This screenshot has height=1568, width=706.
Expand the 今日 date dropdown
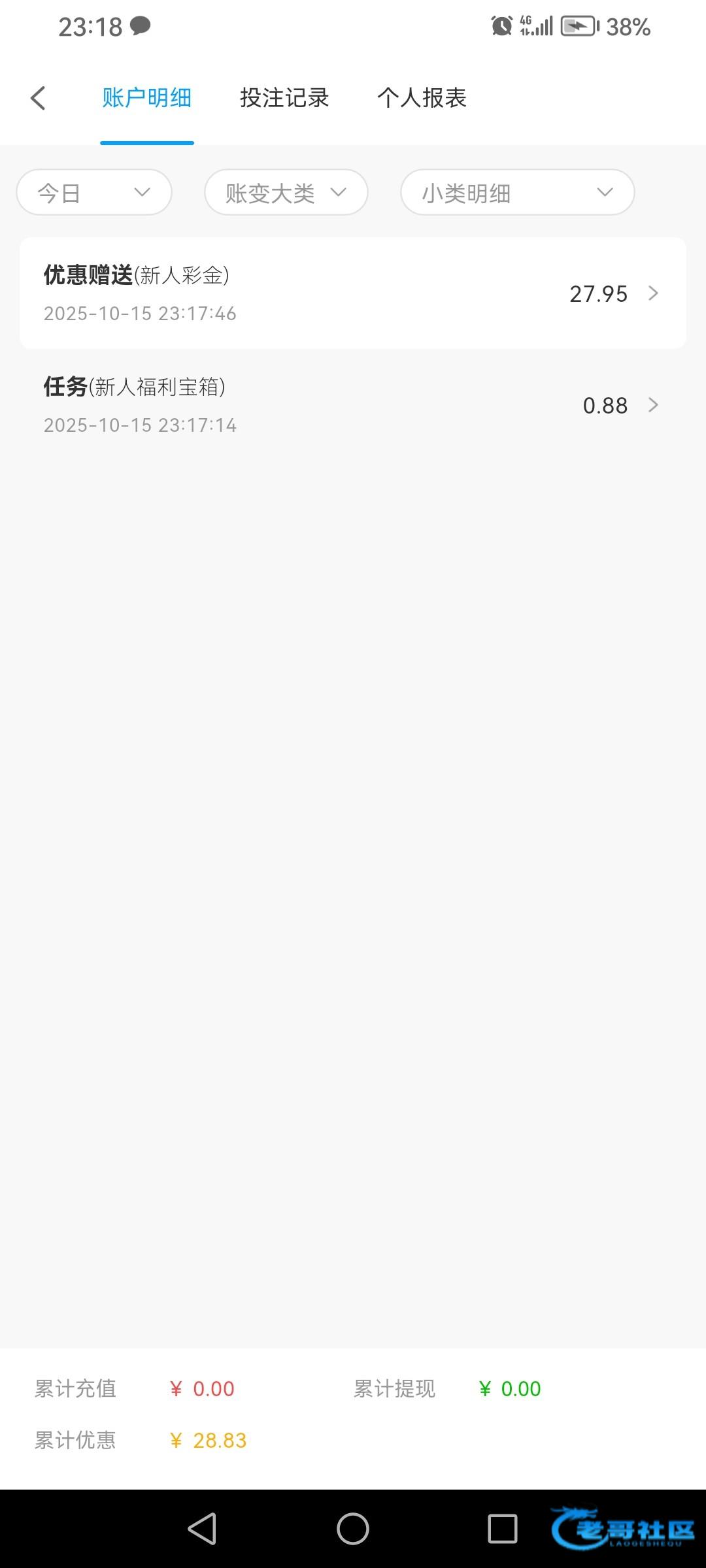click(94, 192)
